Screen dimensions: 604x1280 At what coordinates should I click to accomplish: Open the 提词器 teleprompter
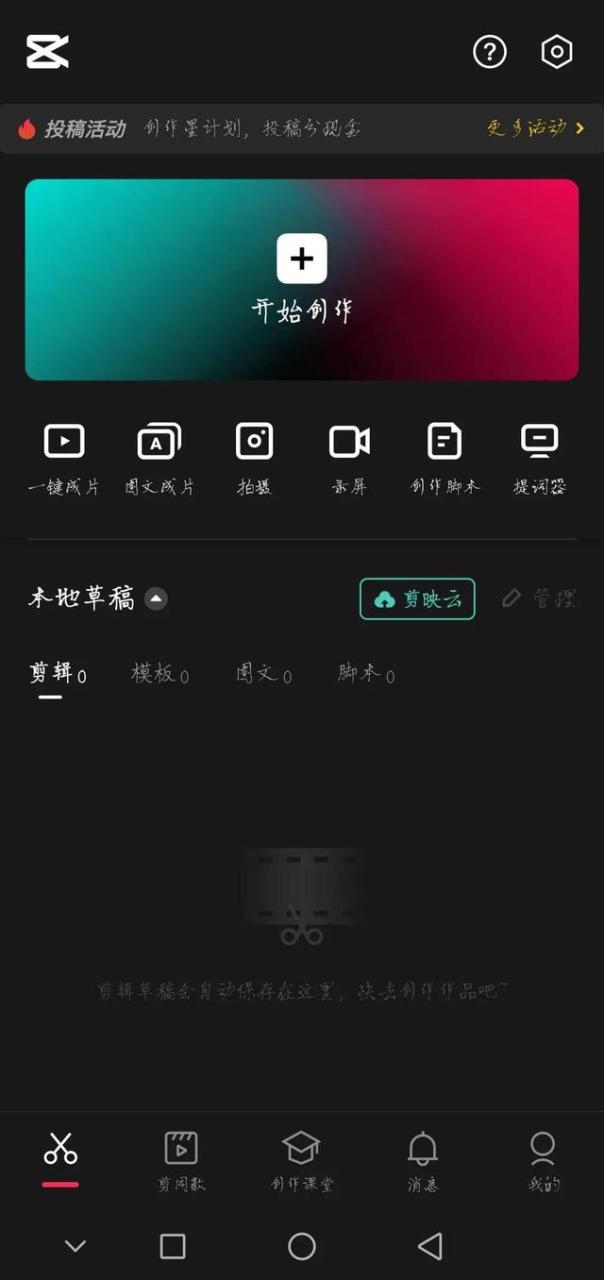point(540,459)
